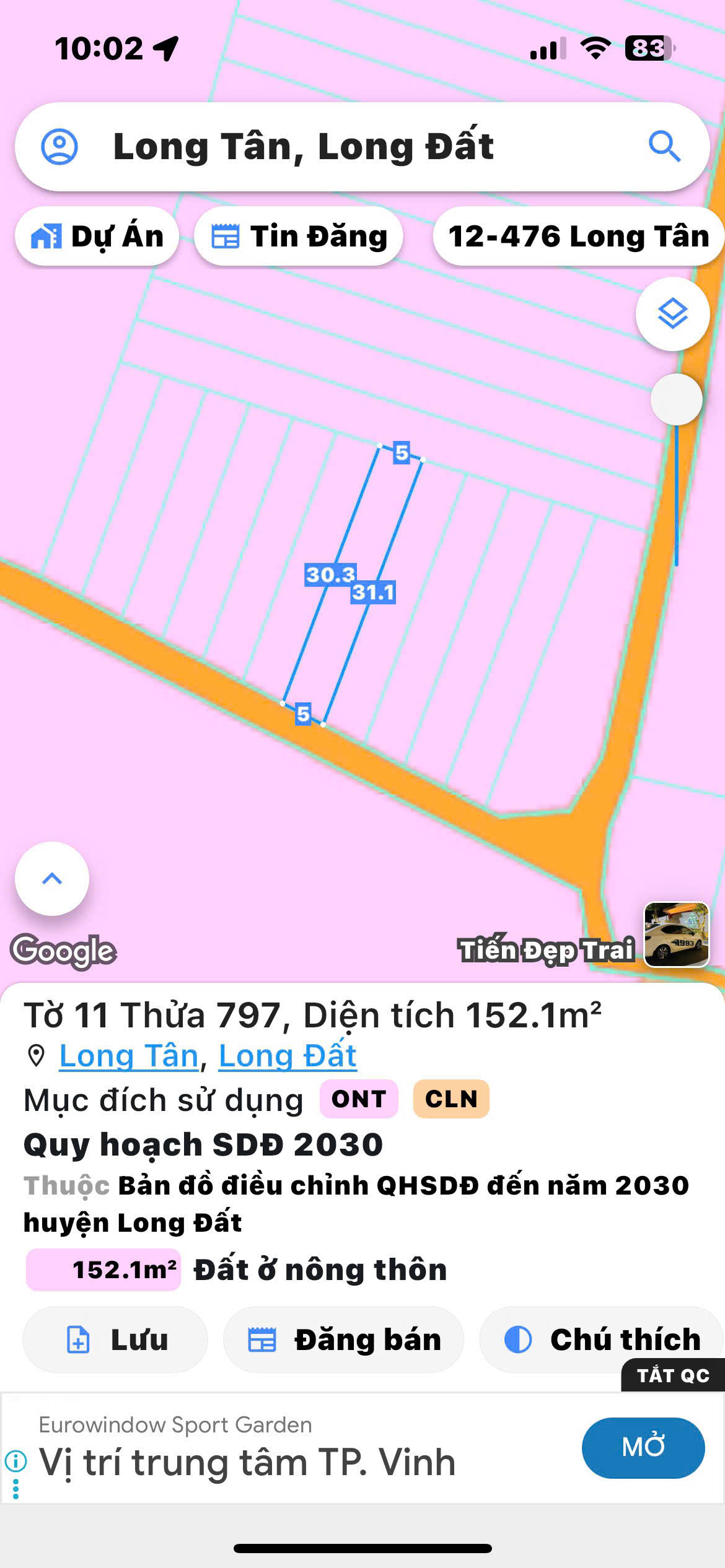Image resolution: width=725 pixels, height=1568 pixels.
Task: Open the Tiến Đẹp Trai photo thumbnail
Action: click(x=676, y=934)
